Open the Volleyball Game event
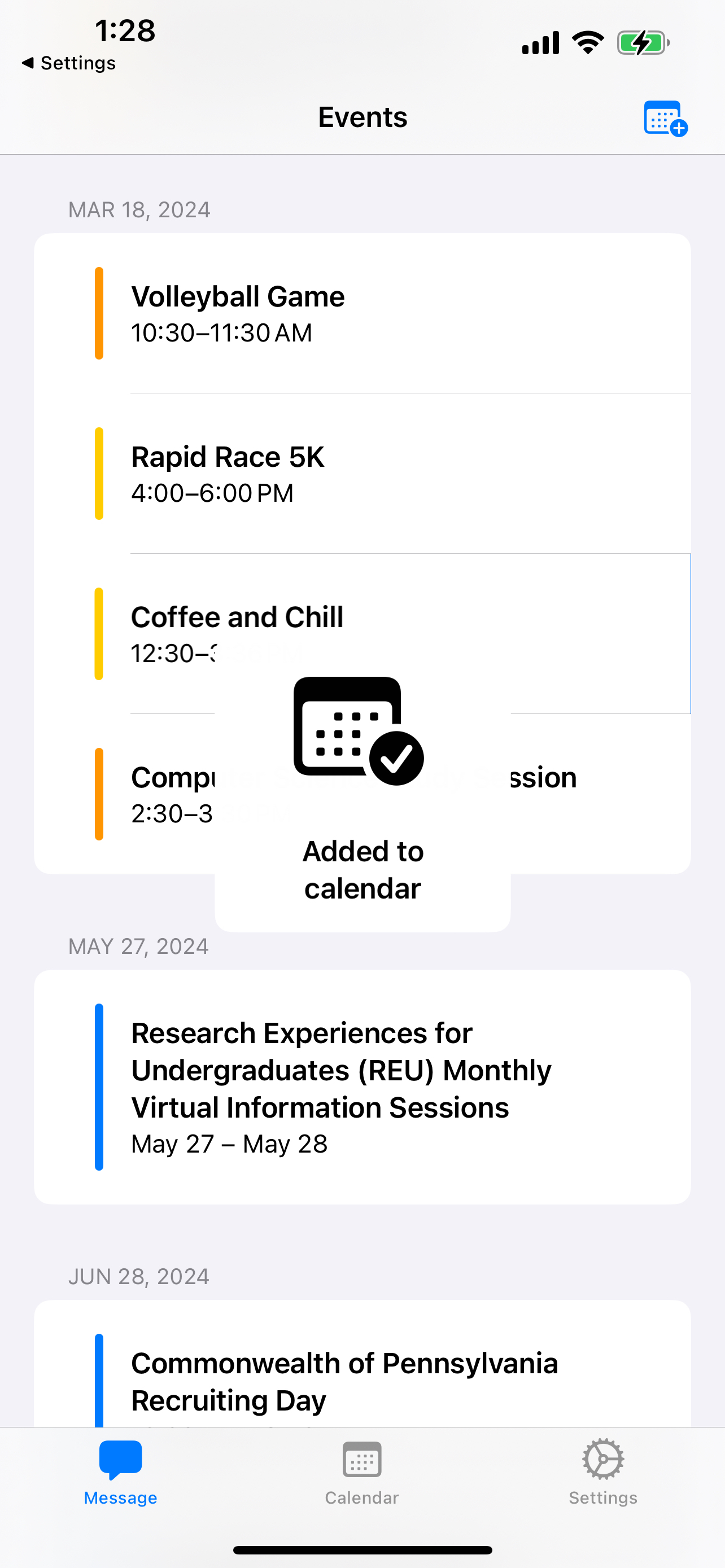Viewport: 725px width, 1568px height. click(361, 313)
